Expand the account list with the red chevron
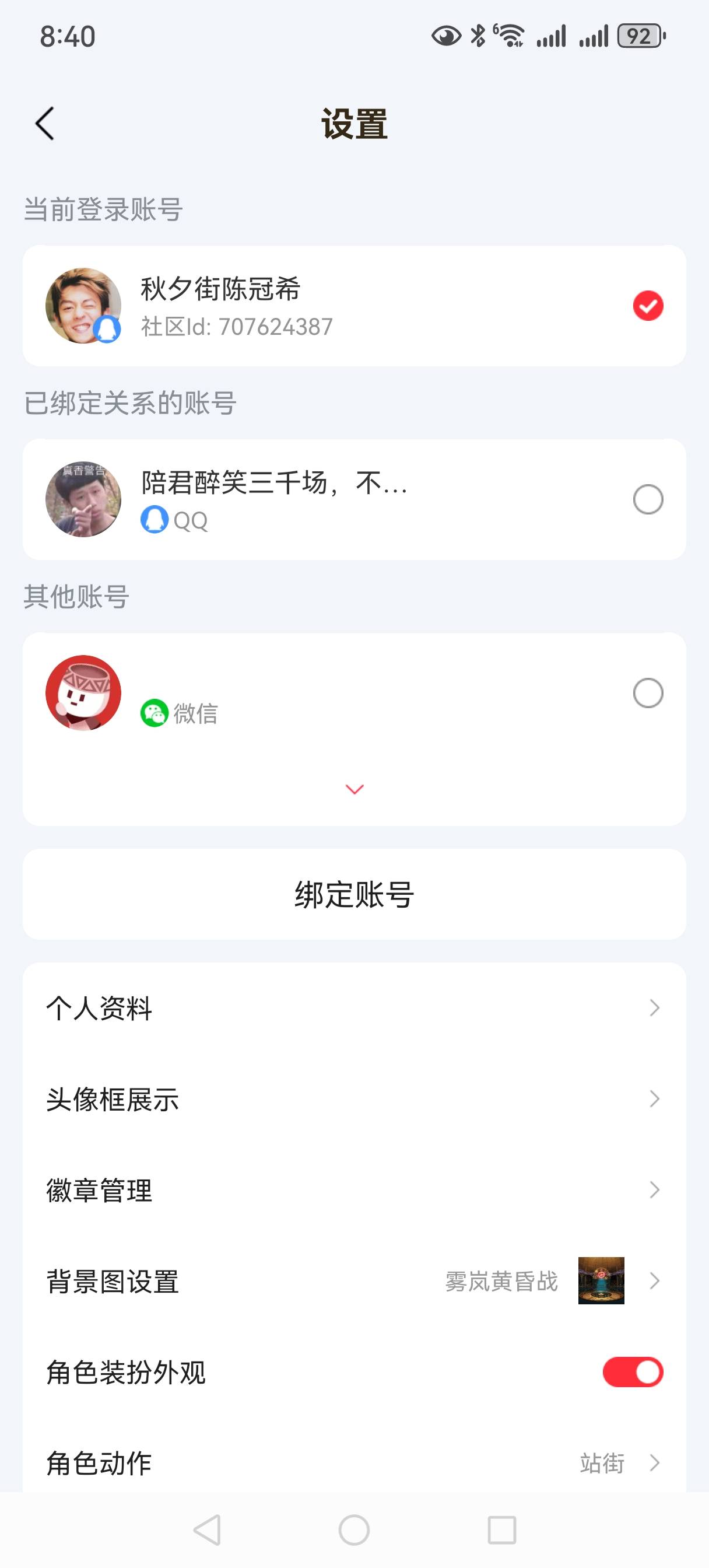Viewport: 709px width, 1568px height. pyautogui.click(x=354, y=789)
